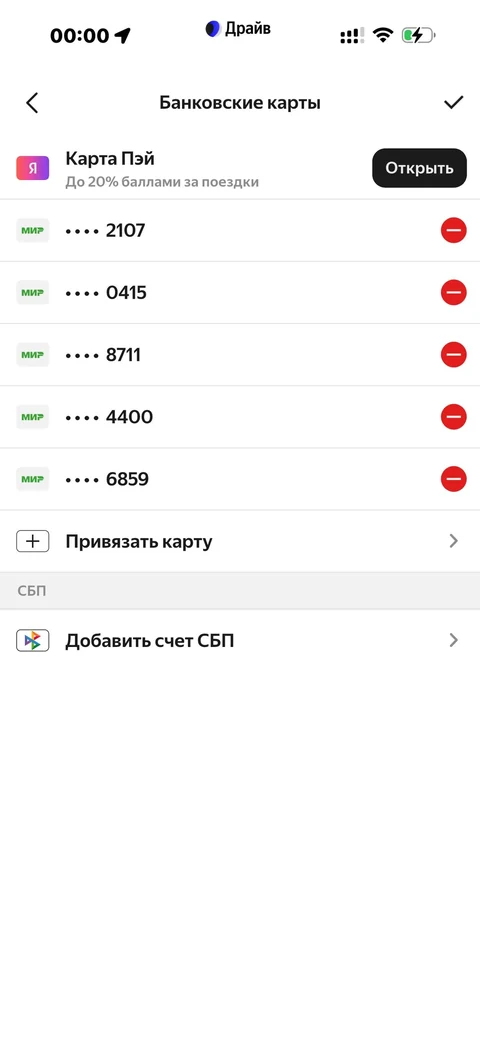Go back using the top-left arrow
Screen dimensions: 480x1043
tap(32, 103)
